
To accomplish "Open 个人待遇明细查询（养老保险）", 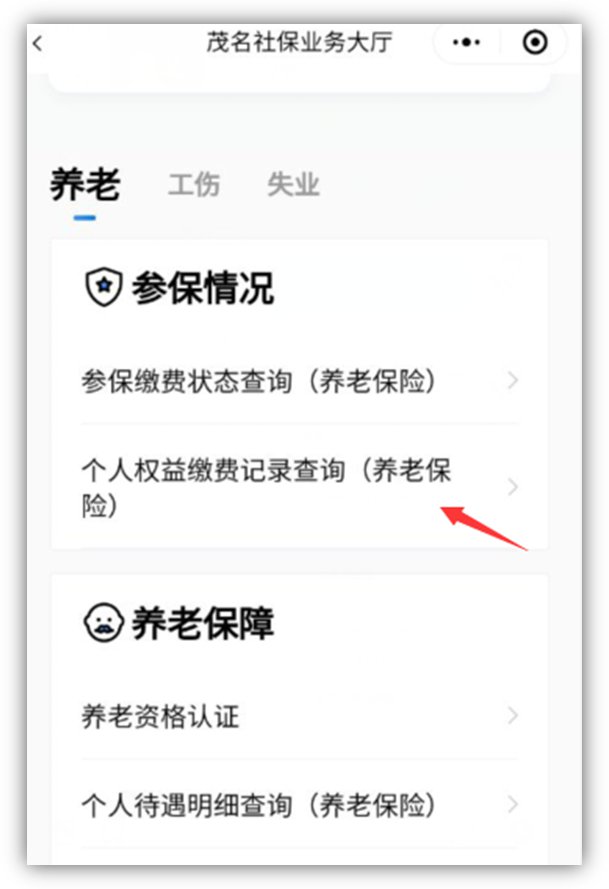I will (299, 804).
